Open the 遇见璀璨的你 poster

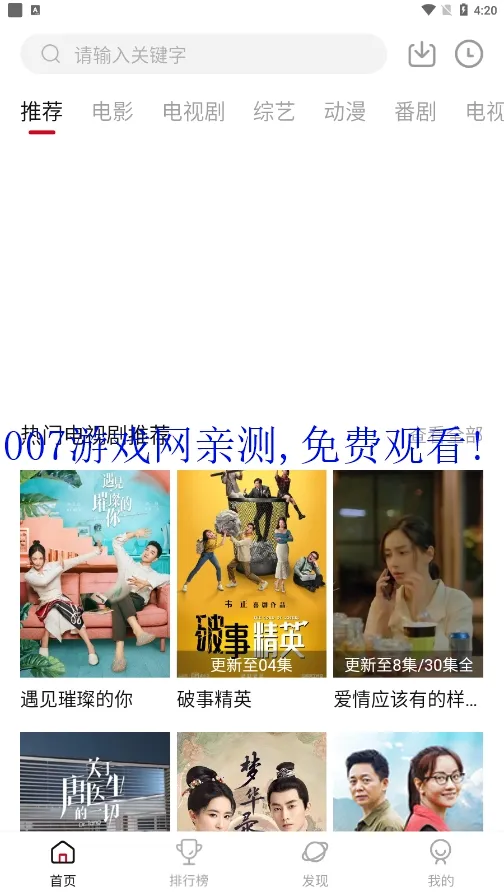click(95, 574)
